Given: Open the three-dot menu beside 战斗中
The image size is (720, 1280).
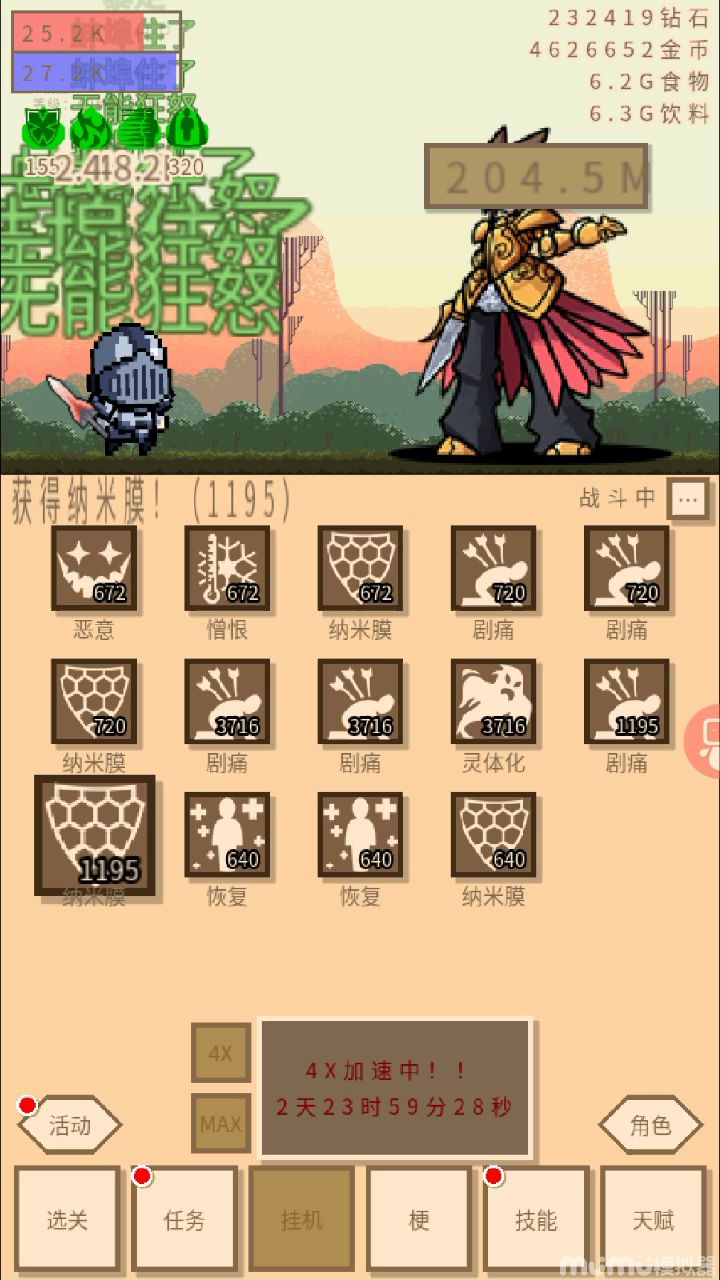Looking at the screenshot, I should point(688,498).
